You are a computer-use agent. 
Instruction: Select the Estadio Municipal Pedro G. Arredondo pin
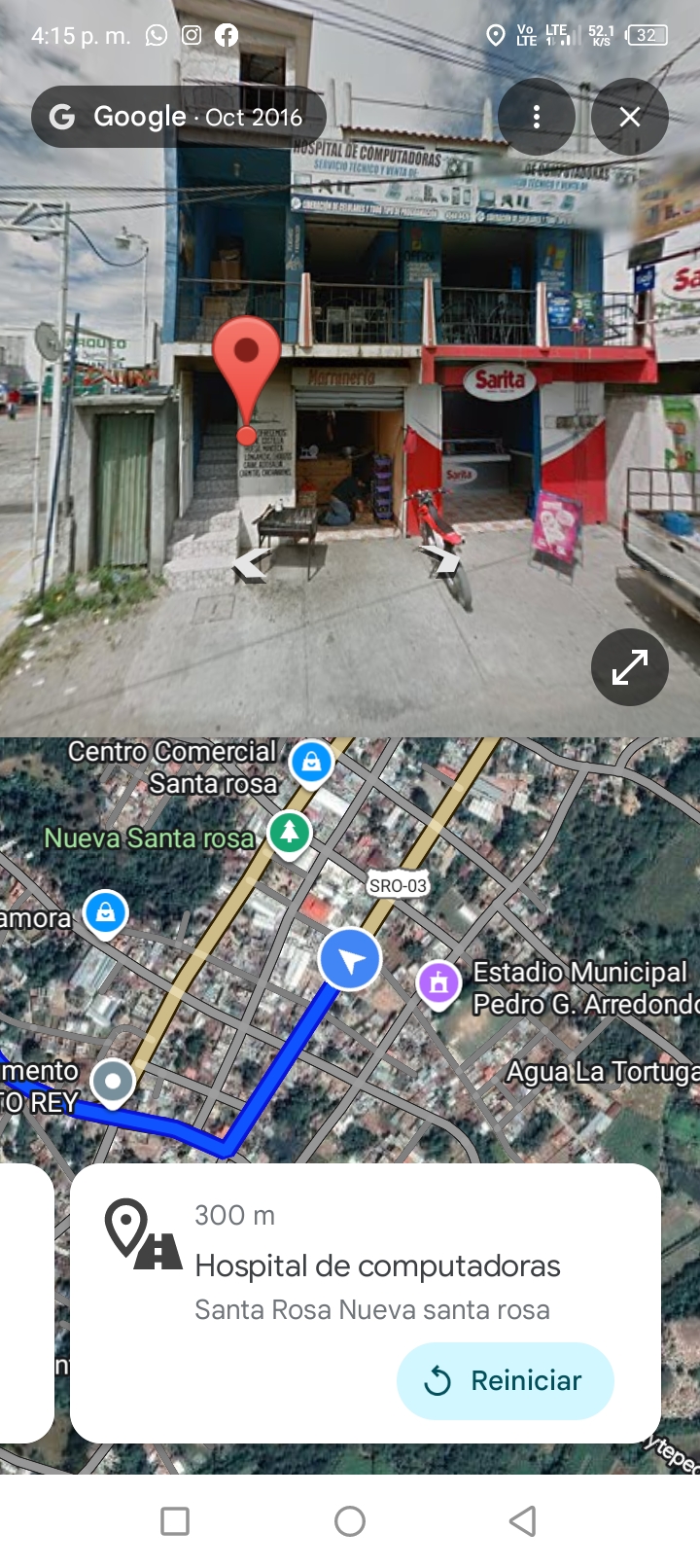click(438, 981)
